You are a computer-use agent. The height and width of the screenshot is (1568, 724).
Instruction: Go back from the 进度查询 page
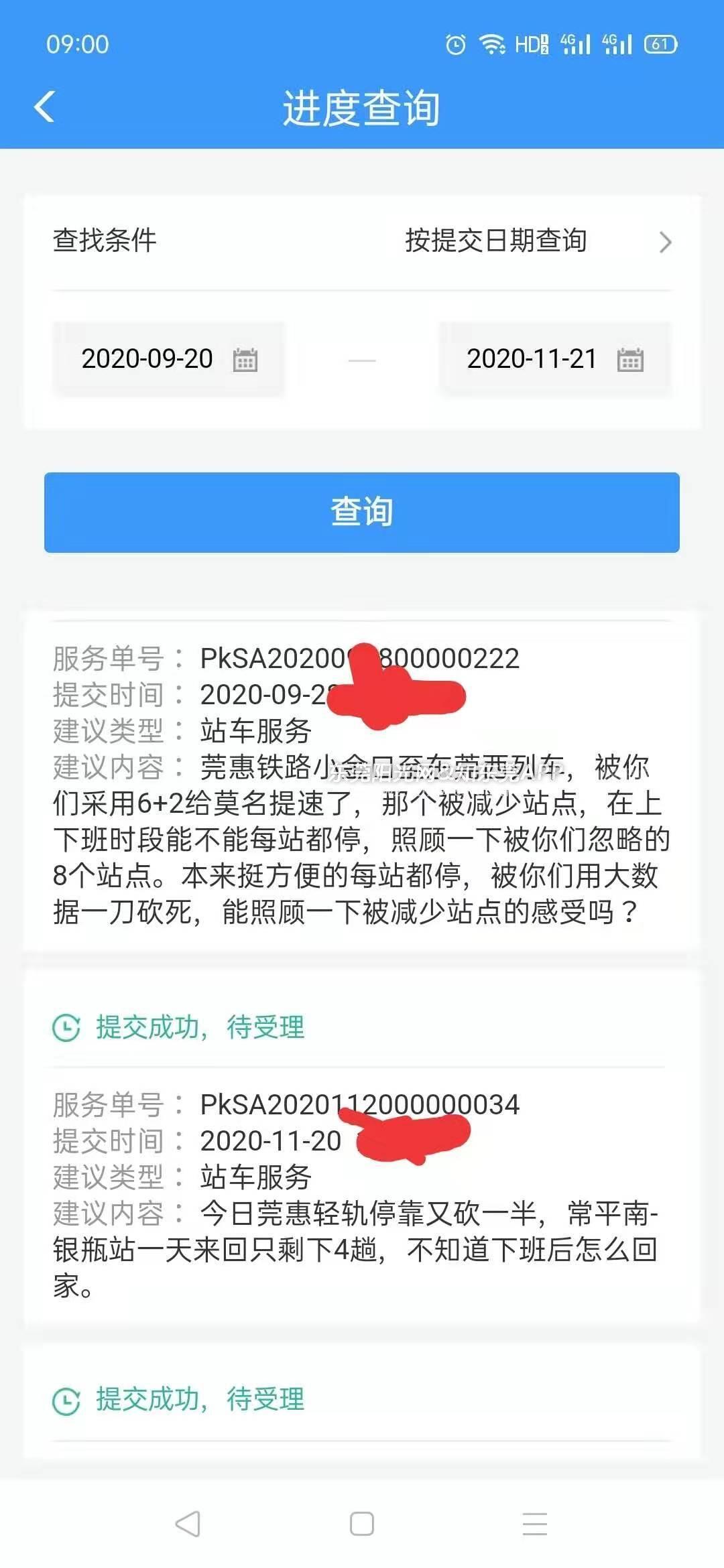click(45, 107)
